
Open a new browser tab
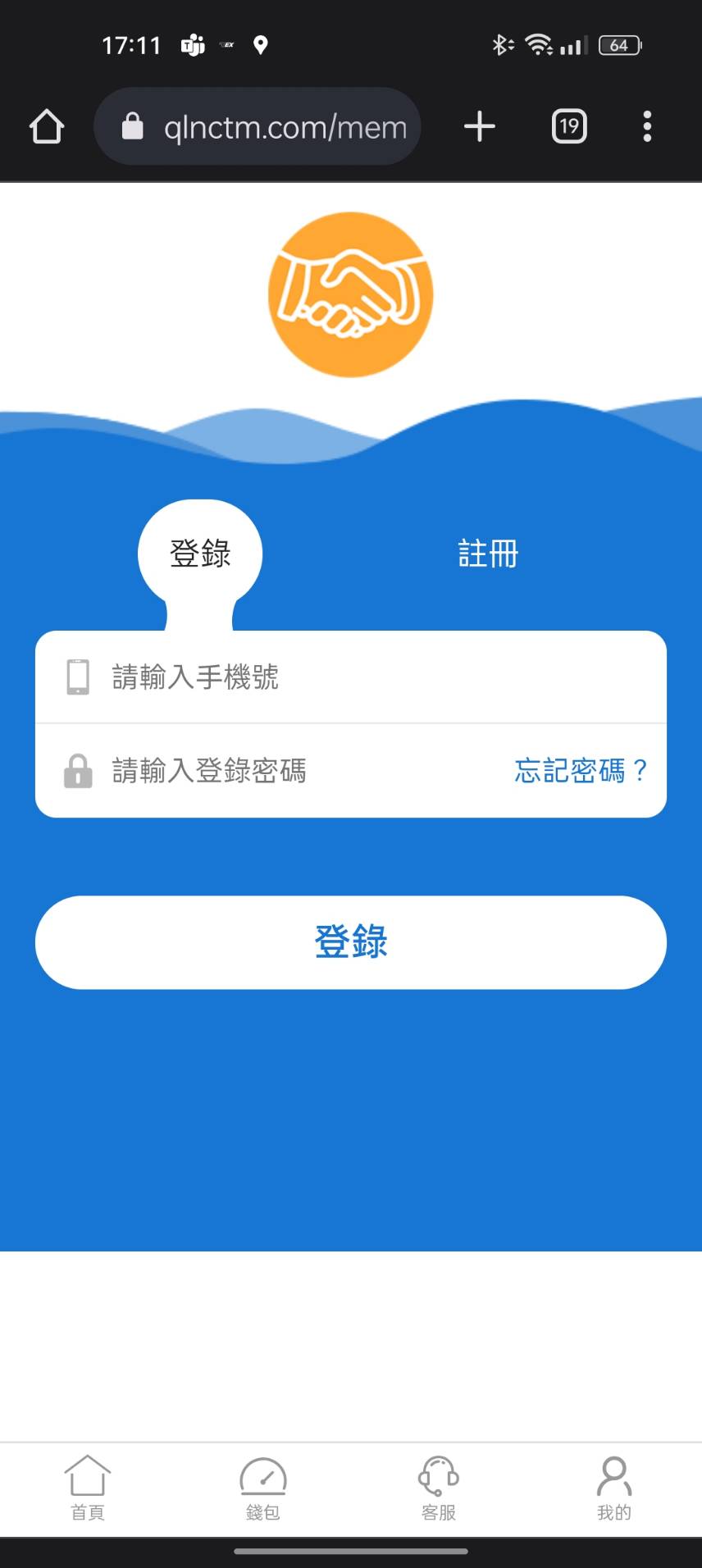[x=480, y=126]
